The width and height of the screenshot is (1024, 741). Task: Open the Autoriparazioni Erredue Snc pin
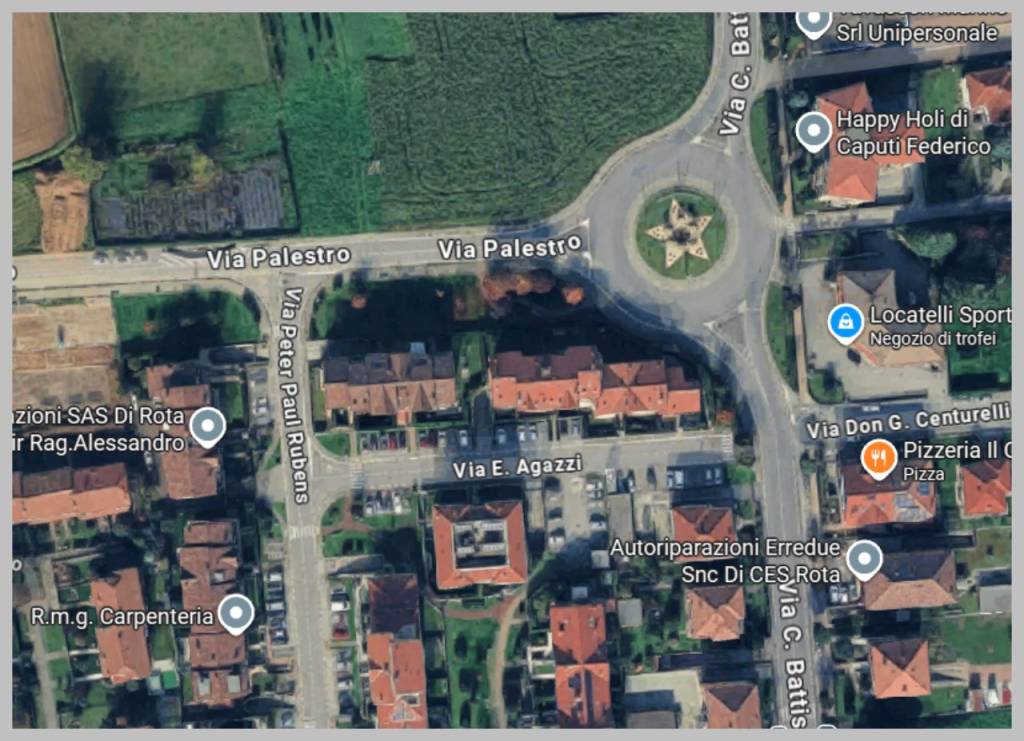coord(864,559)
